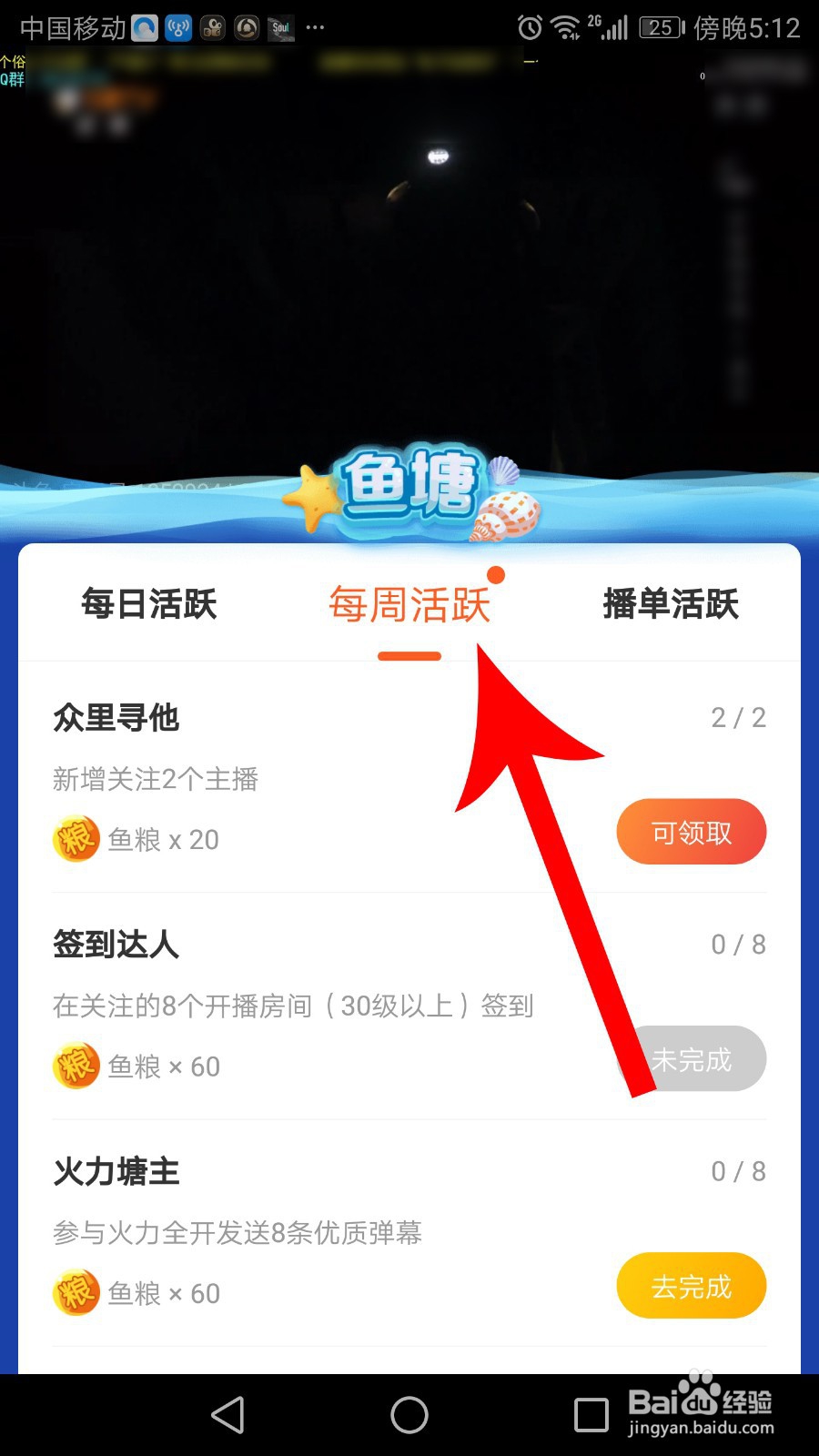Click the 未完成 button for 签到达人
The image size is (819, 1456).
coord(691,1057)
